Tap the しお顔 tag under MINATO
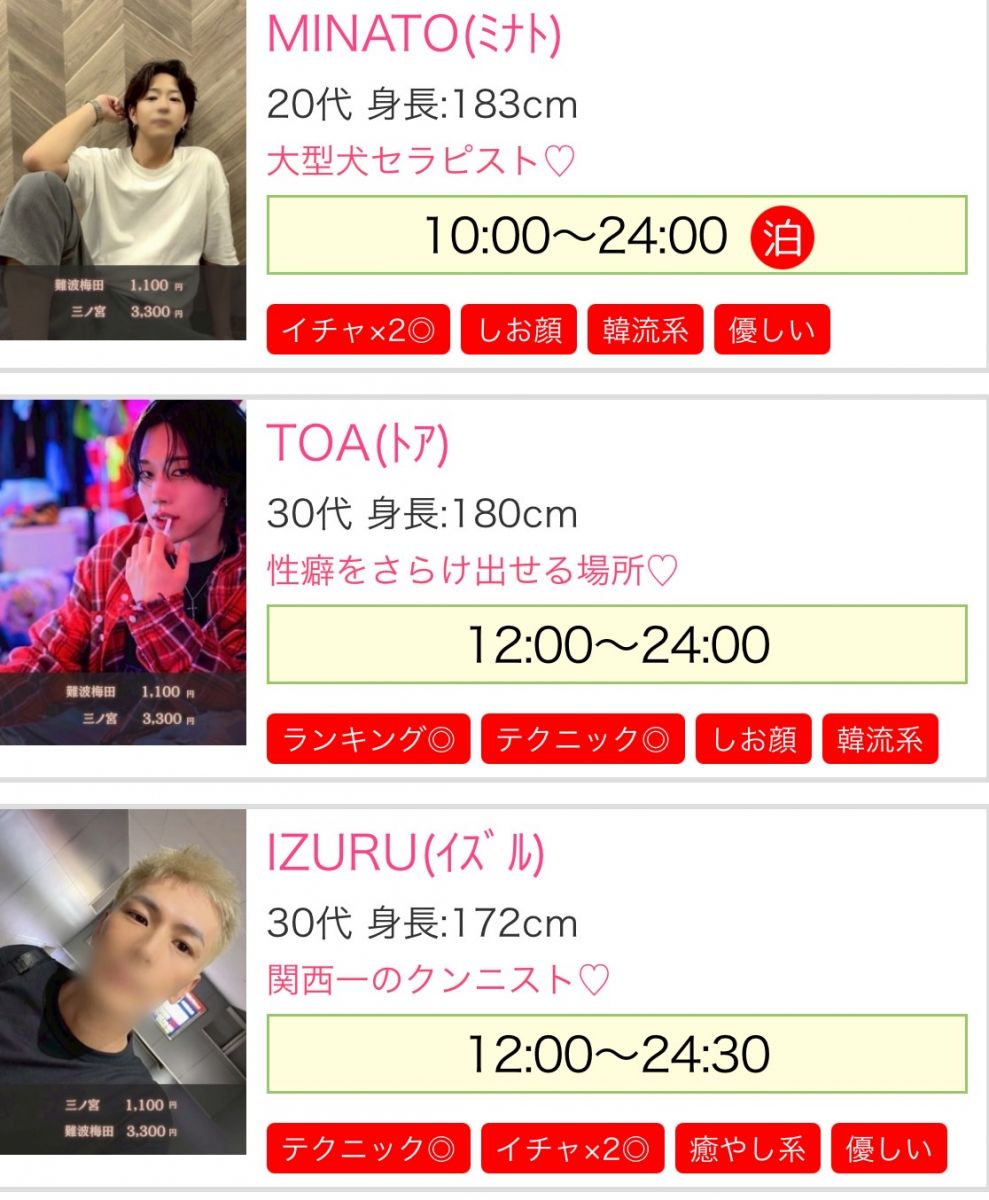Image resolution: width=989 pixels, height=1200 pixels. 518,330
